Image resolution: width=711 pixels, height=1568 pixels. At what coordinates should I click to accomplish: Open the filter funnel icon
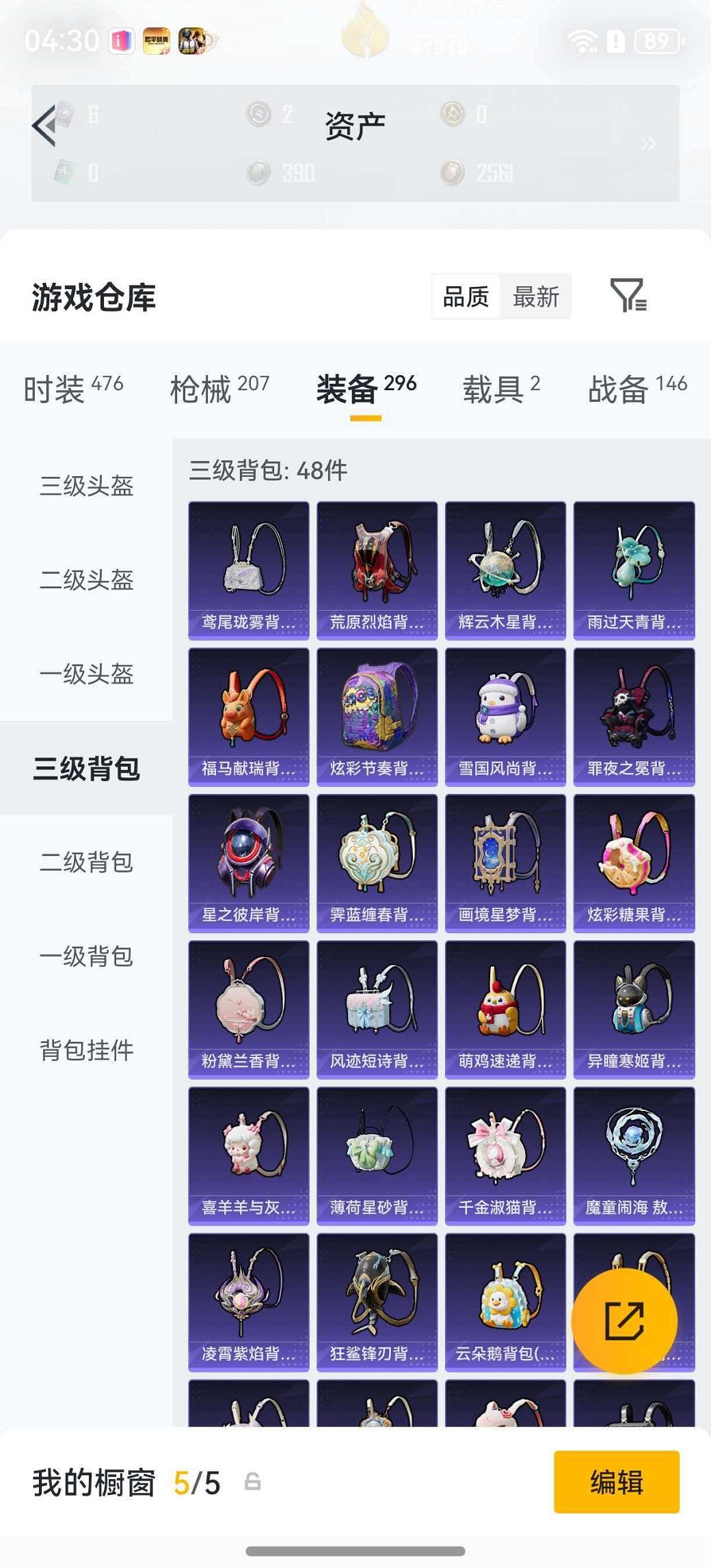tap(630, 297)
